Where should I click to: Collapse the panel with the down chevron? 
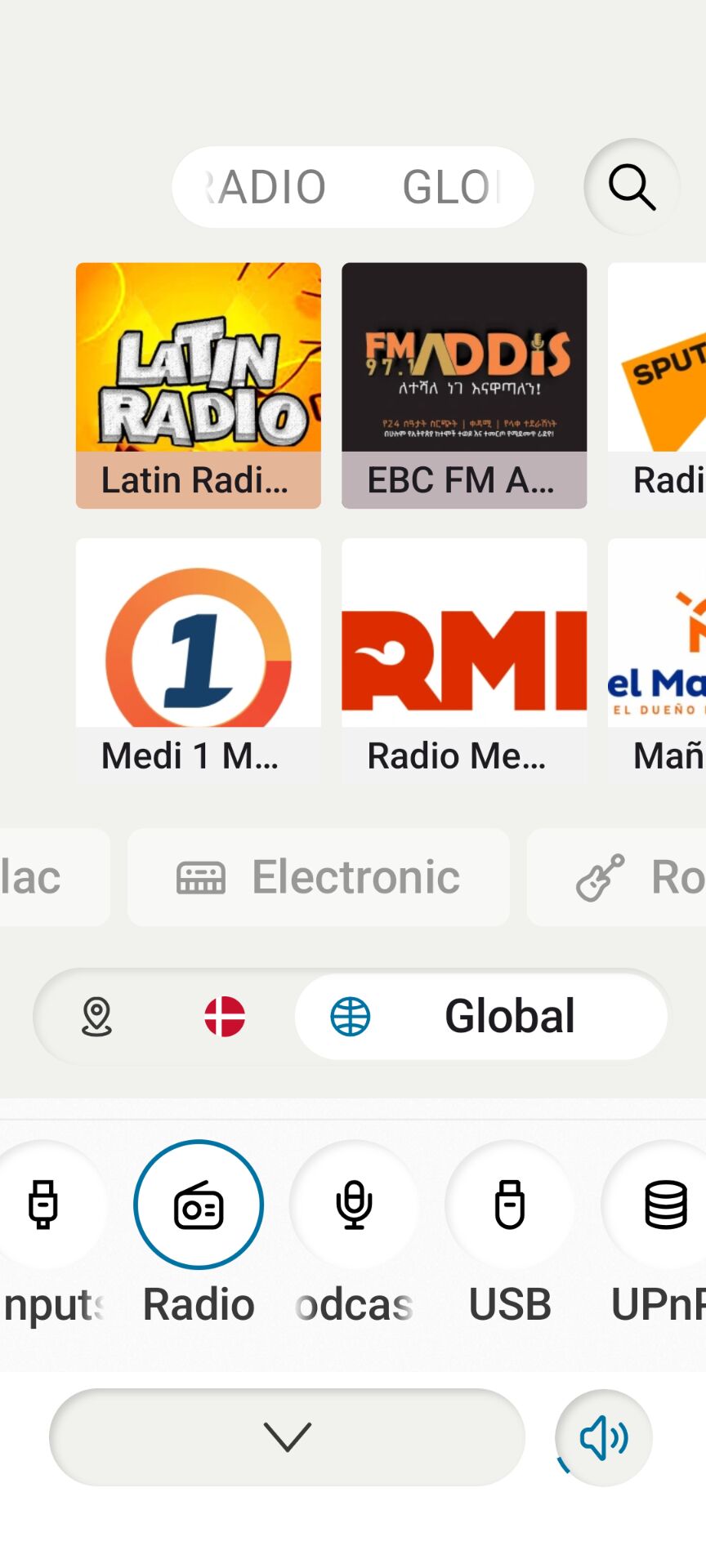[288, 1437]
